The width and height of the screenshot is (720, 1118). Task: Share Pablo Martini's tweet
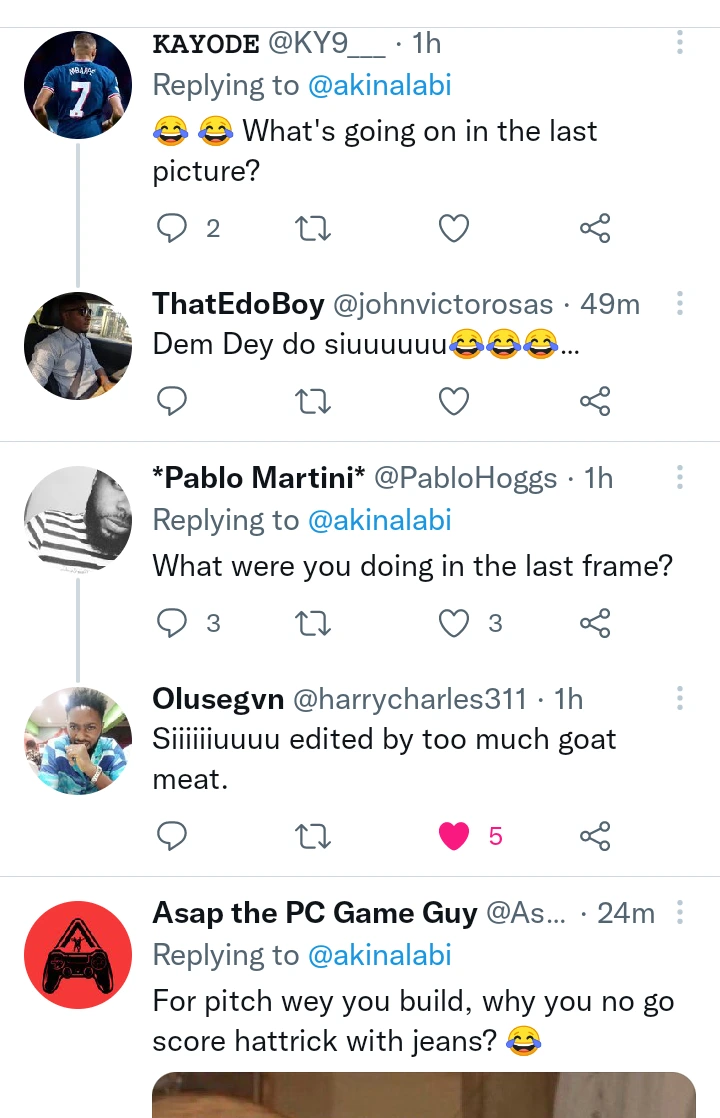point(595,623)
